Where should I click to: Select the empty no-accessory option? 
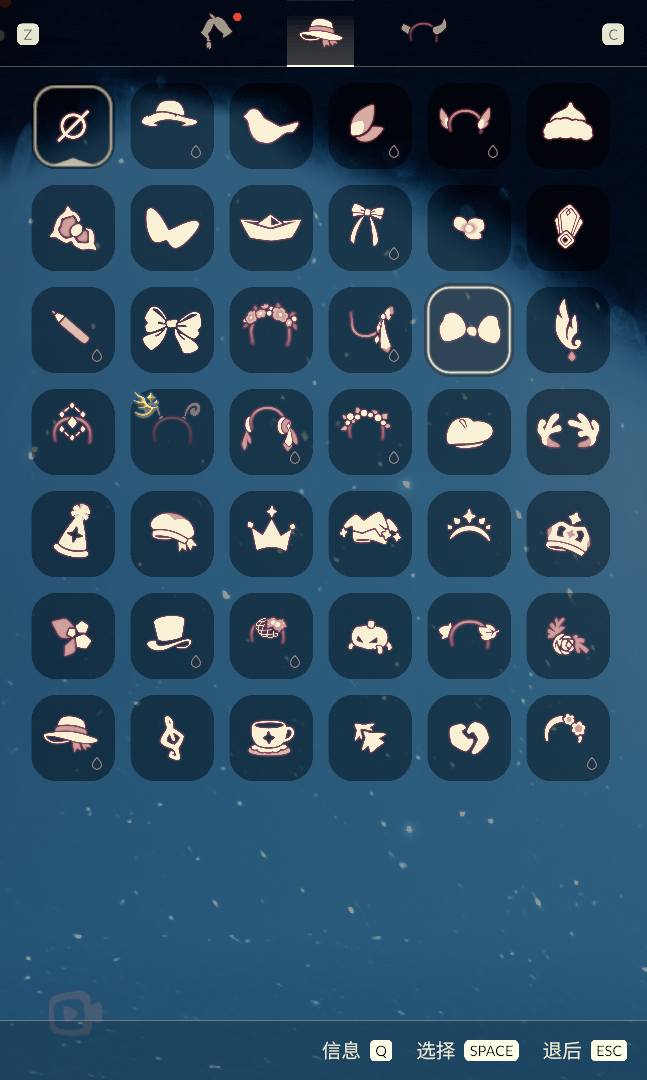pos(73,126)
